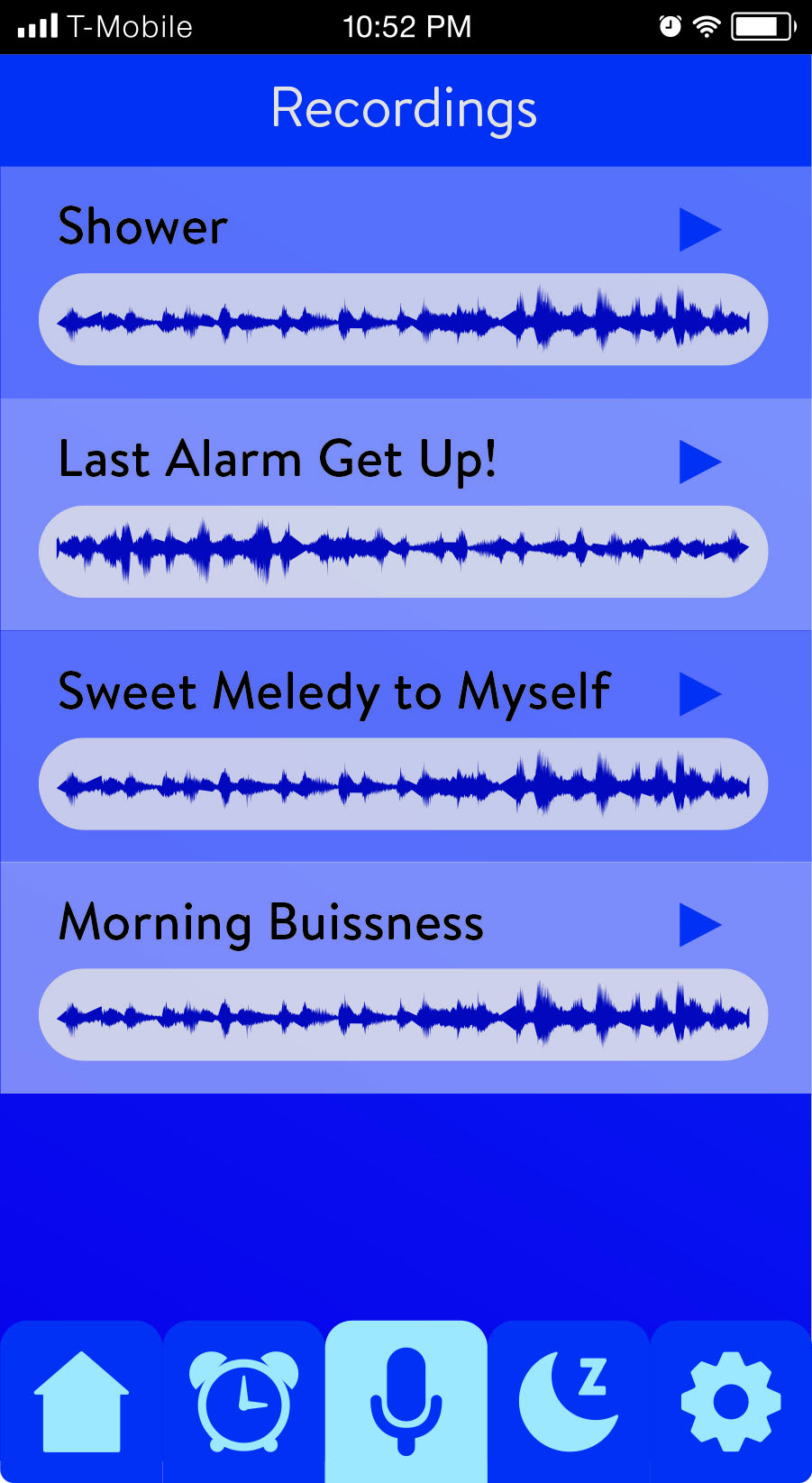The width and height of the screenshot is (812, 1483).
Task: Tap the waveform of the Shower recording
Action: 403,319
